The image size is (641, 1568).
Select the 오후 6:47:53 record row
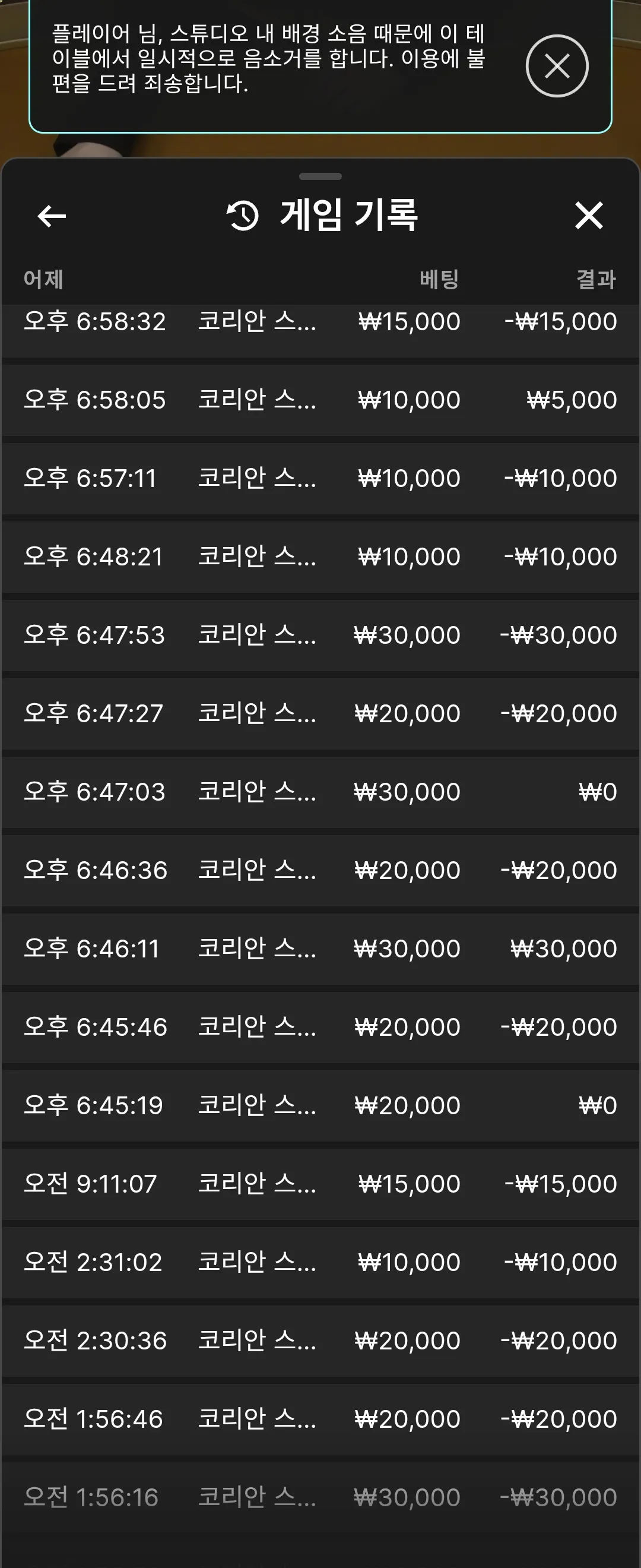320,636
